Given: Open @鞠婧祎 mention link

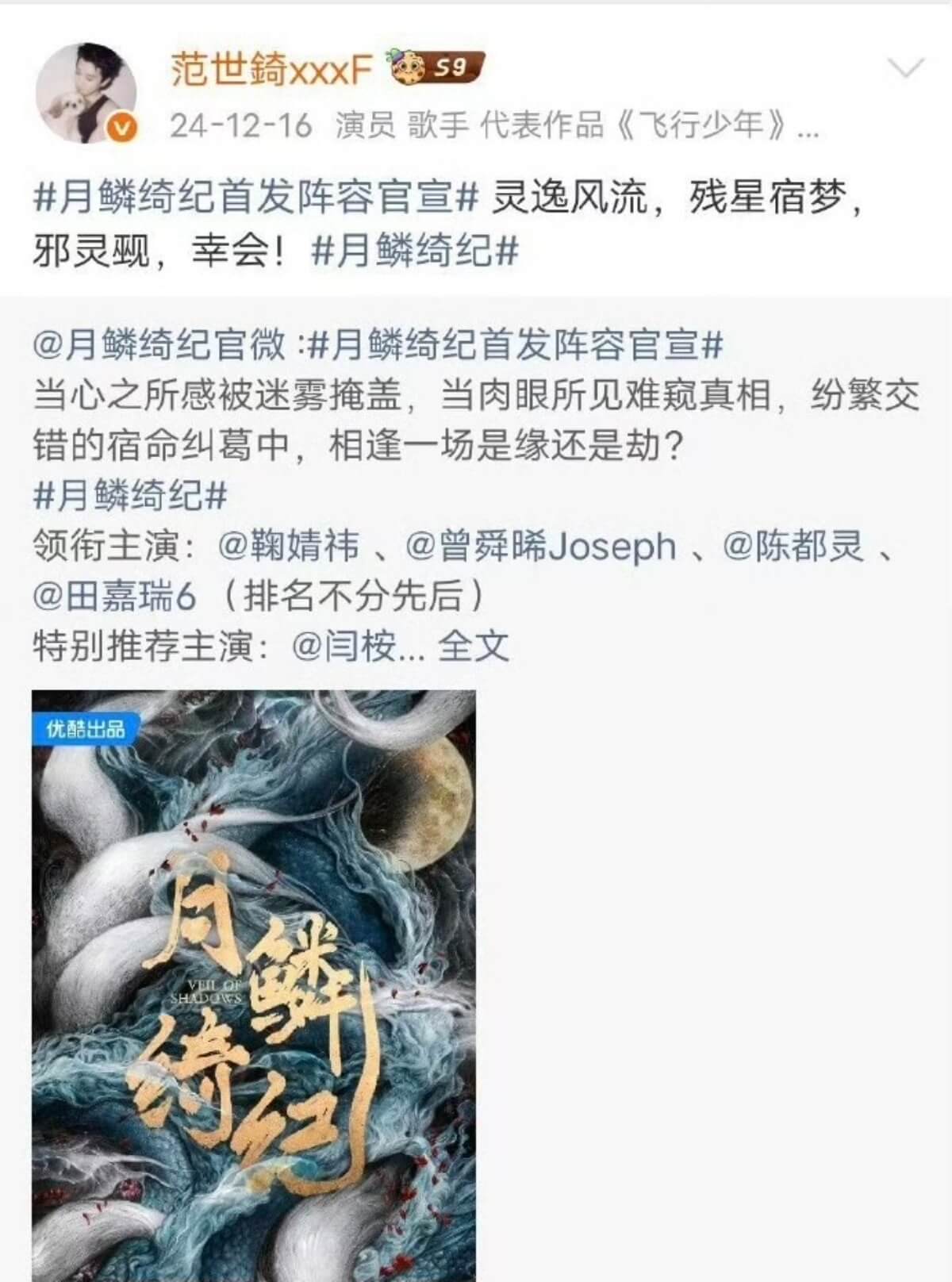Looking at the screenshot, I should click(x=290, y=547).
